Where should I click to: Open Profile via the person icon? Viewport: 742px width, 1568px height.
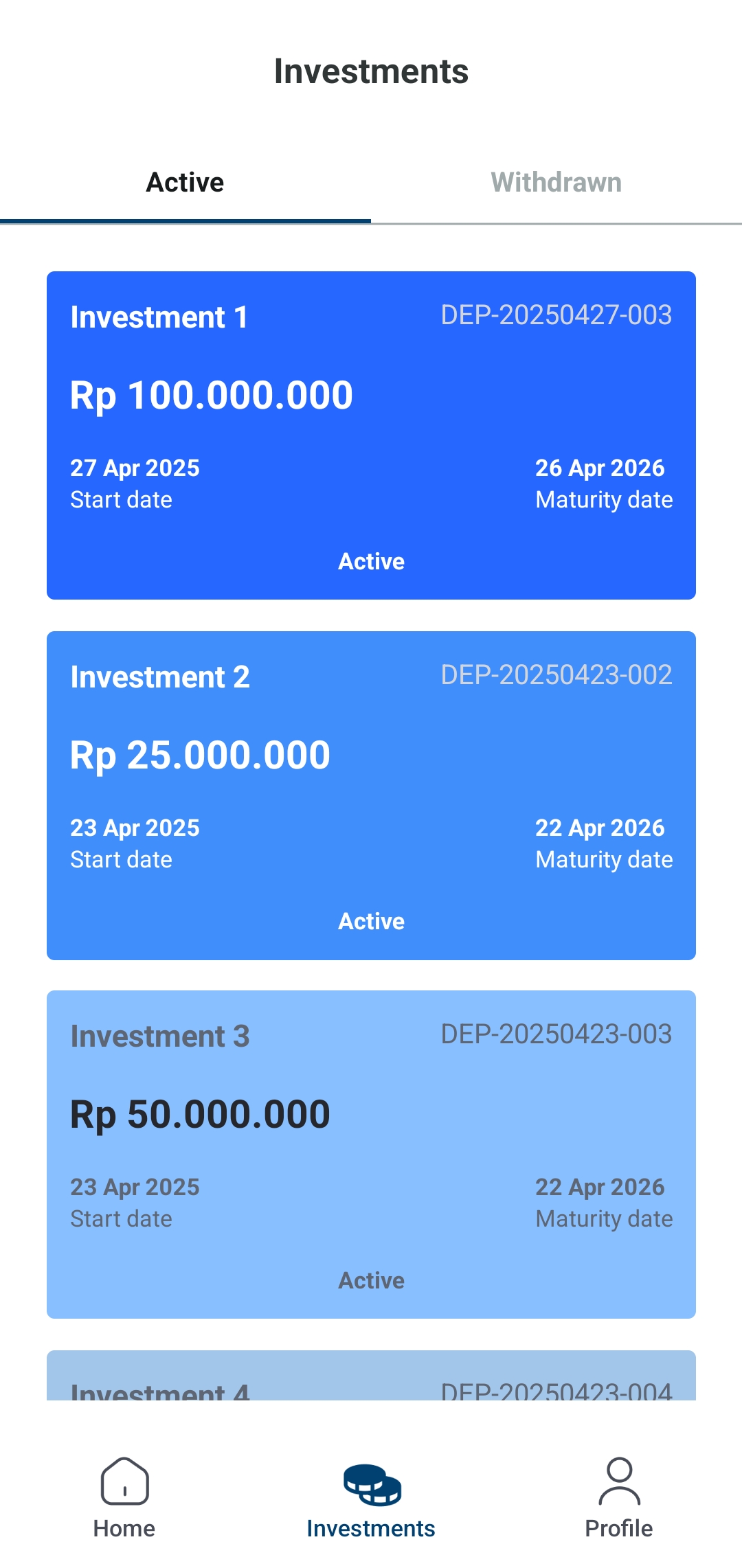coord(619,1484)
